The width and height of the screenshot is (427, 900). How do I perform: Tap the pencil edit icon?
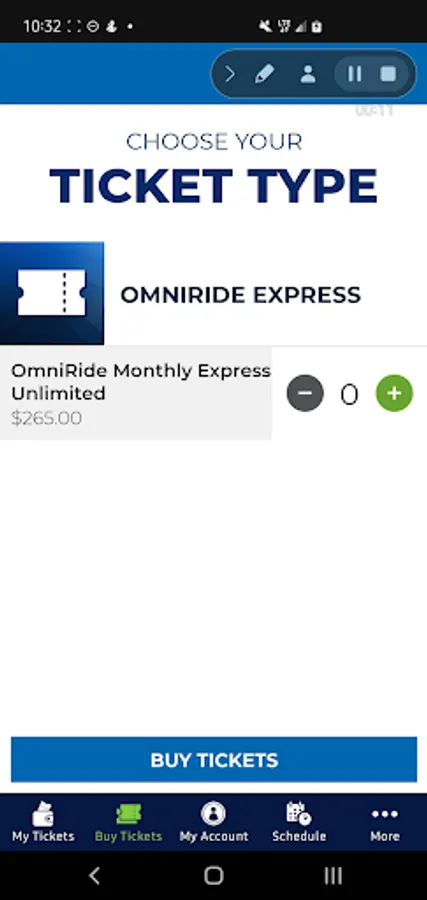point(264,74)
